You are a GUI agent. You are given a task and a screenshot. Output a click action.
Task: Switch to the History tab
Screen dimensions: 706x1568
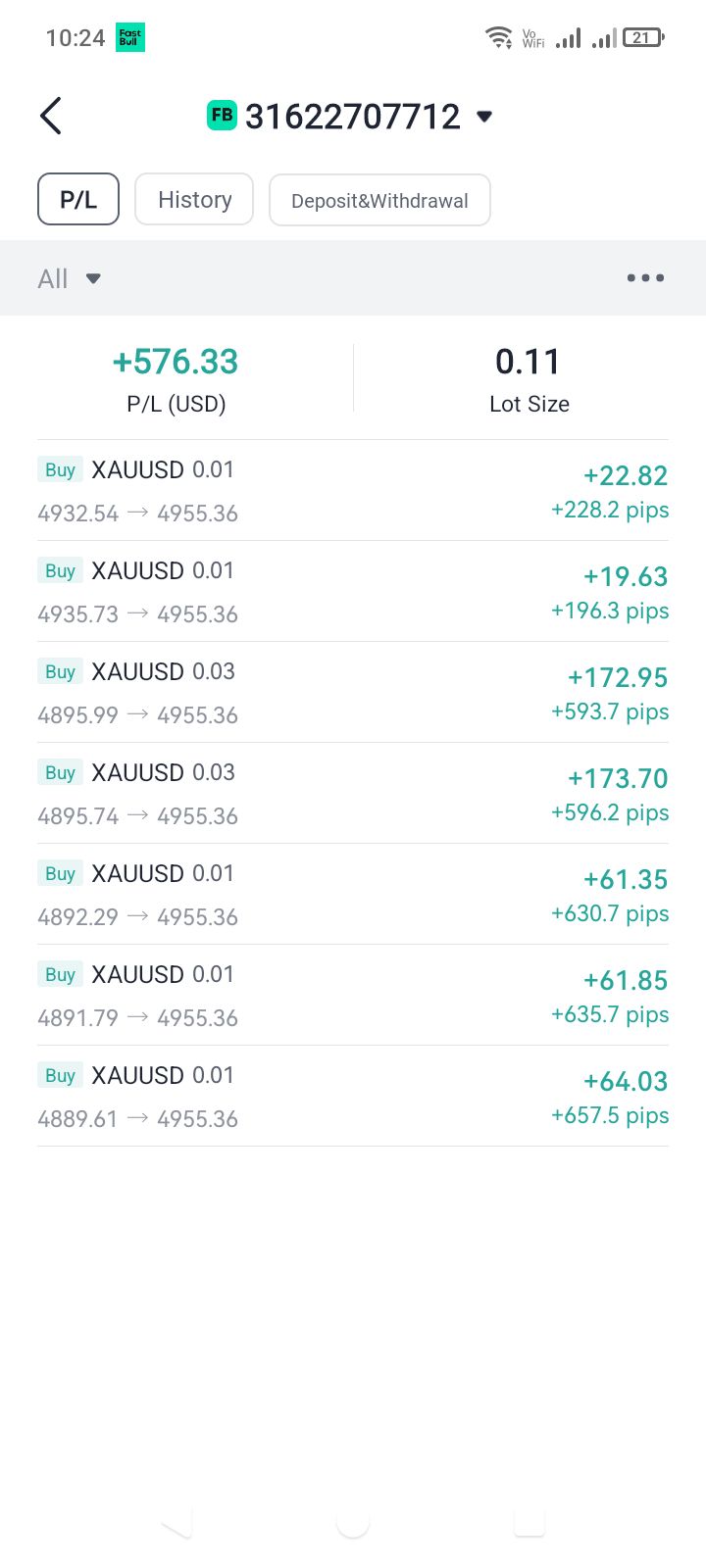pos(194,200)
